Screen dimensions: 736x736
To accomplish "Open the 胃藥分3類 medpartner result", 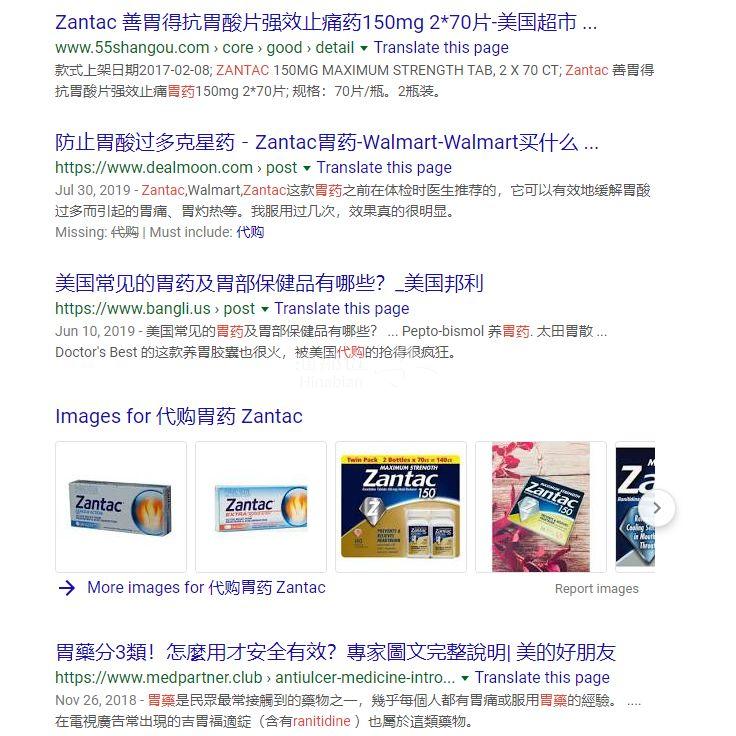I will coord(335,652).
